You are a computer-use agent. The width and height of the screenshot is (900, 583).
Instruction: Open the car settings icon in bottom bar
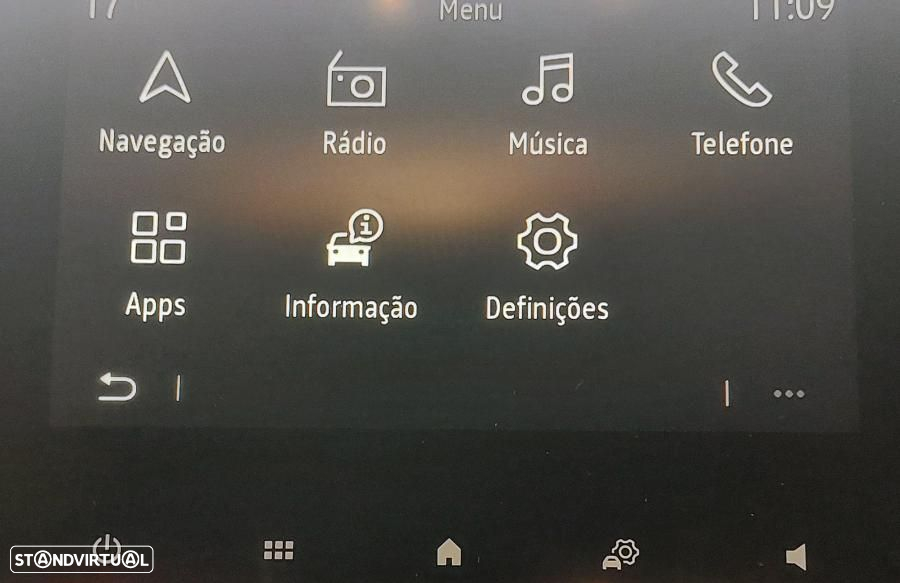621,553
